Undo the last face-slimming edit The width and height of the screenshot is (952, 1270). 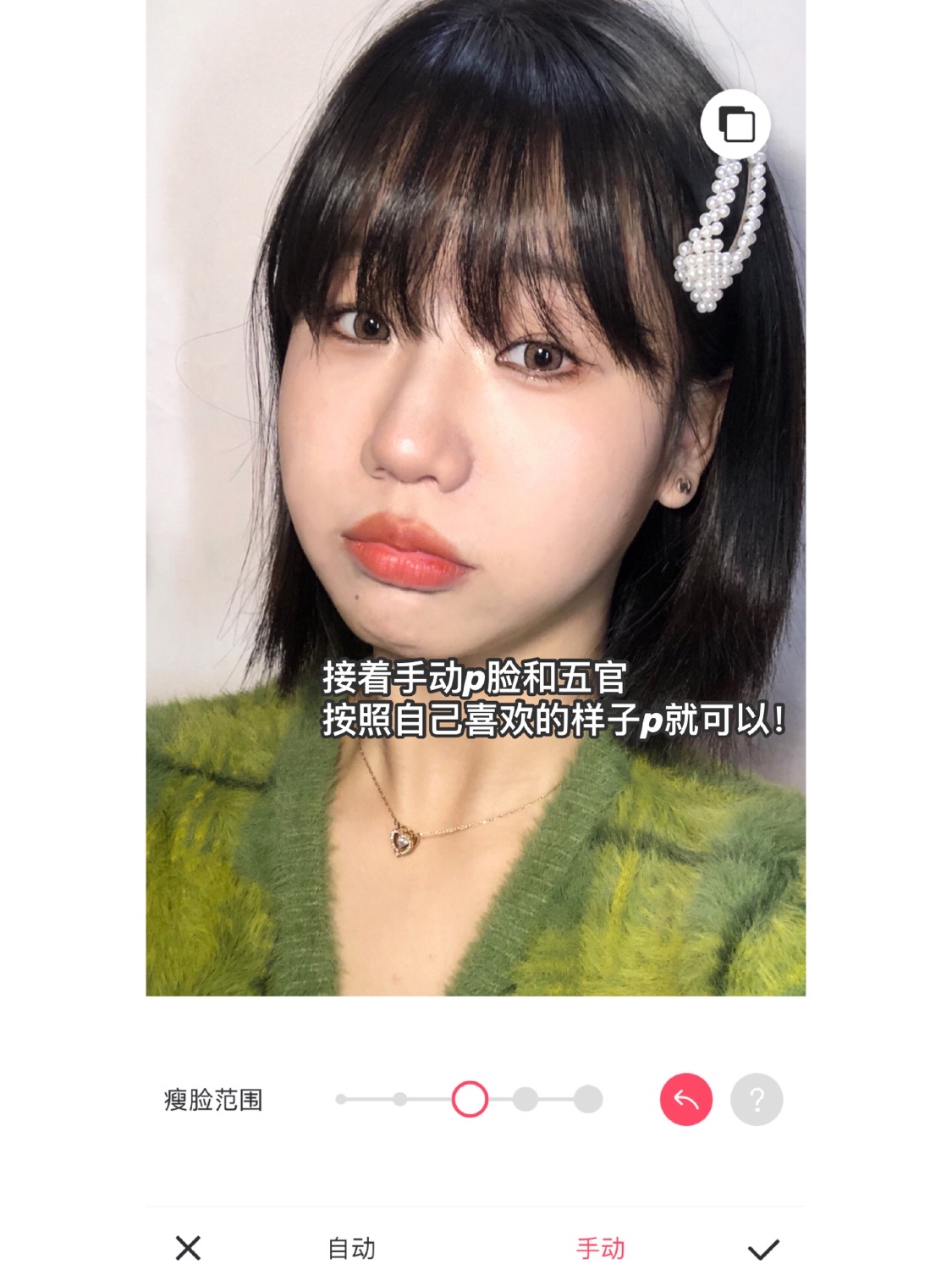(685, 1099)
